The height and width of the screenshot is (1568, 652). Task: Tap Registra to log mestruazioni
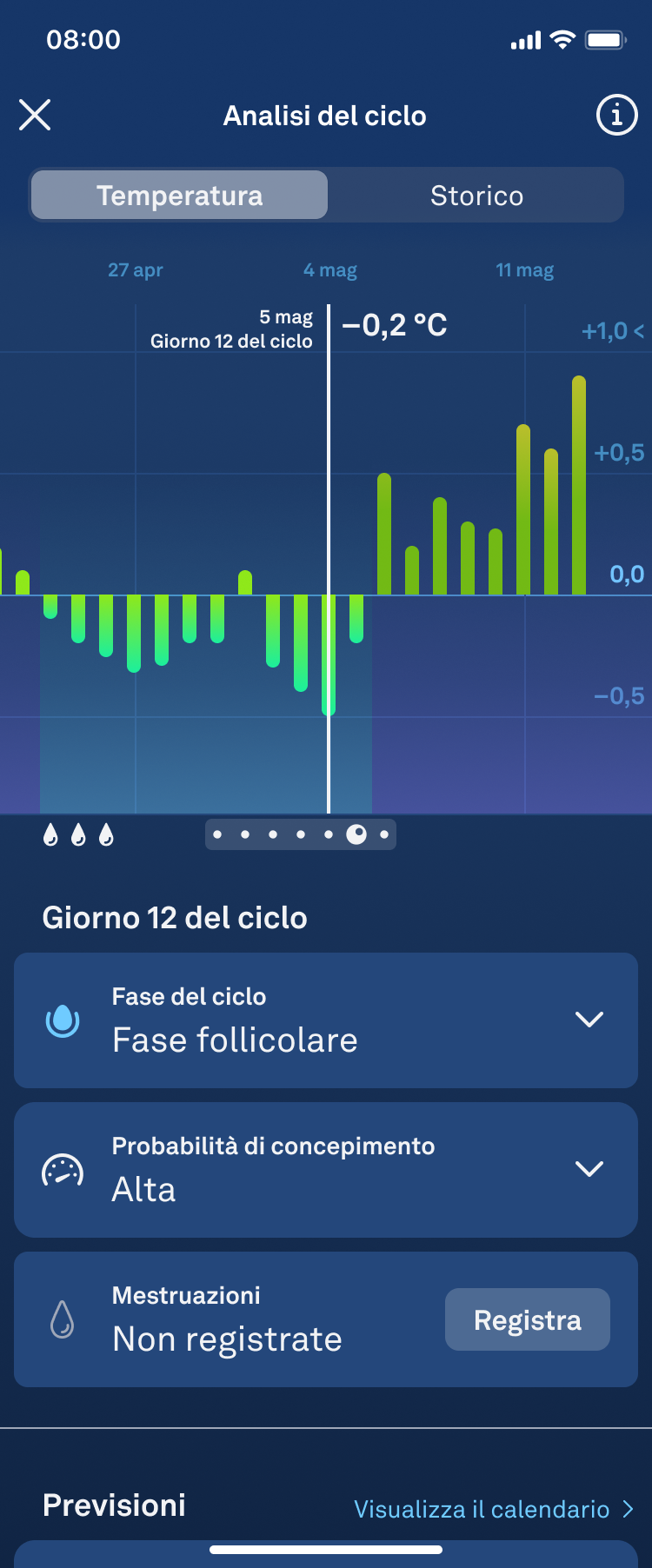527,1319
